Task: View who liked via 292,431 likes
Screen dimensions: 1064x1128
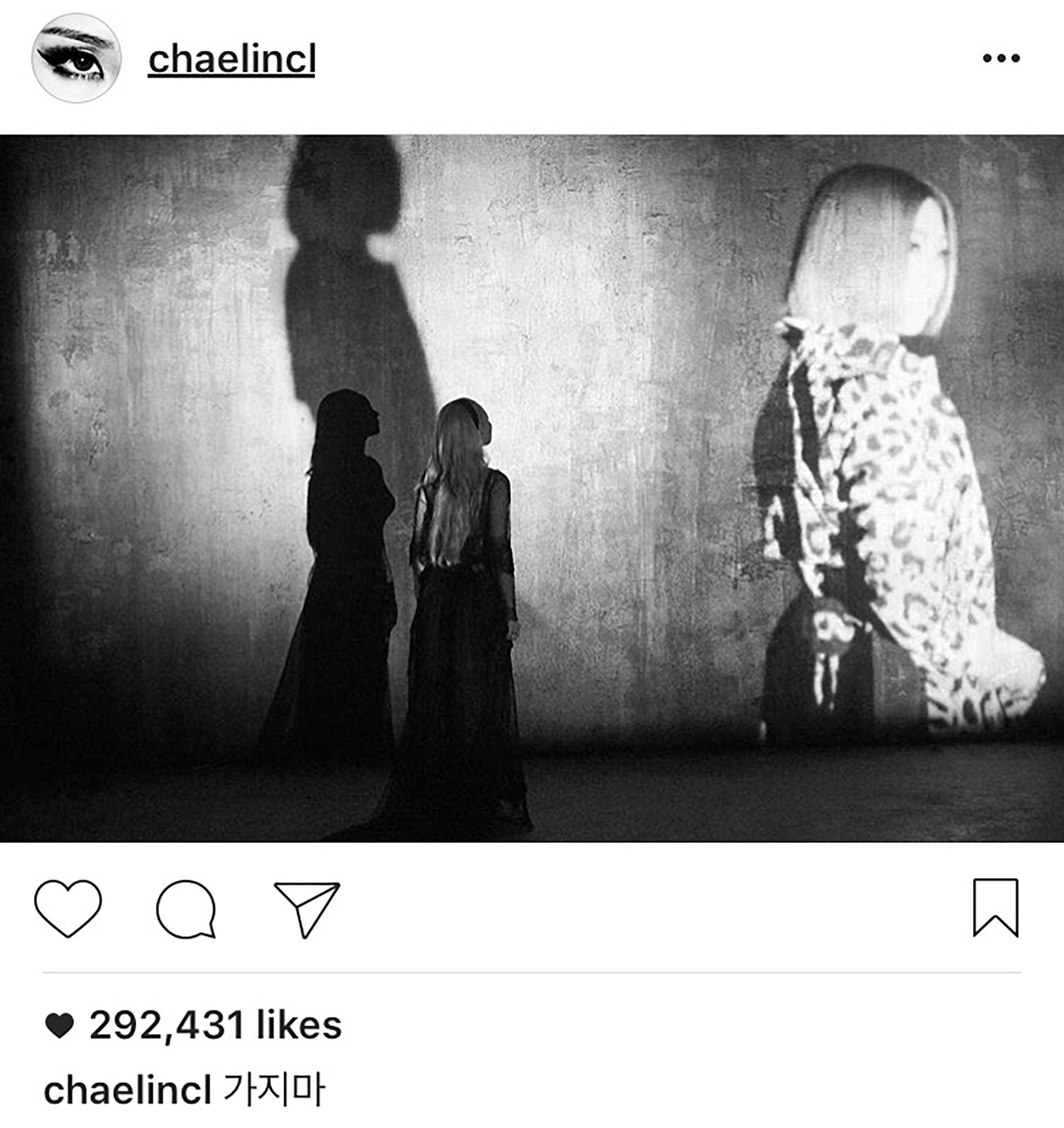Action: (215, 1025)
